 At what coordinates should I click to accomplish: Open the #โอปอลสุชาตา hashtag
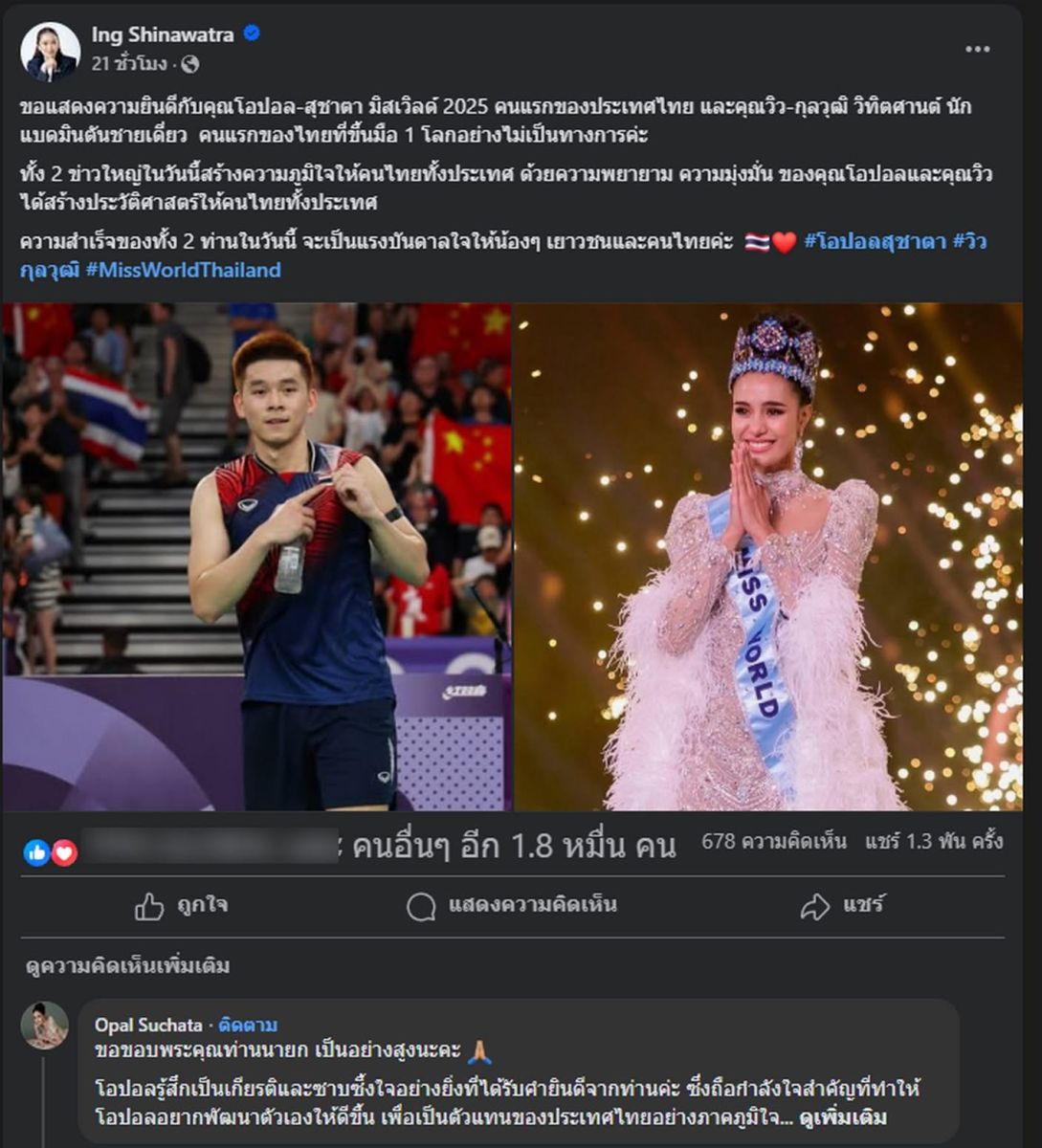click(874, 242)
